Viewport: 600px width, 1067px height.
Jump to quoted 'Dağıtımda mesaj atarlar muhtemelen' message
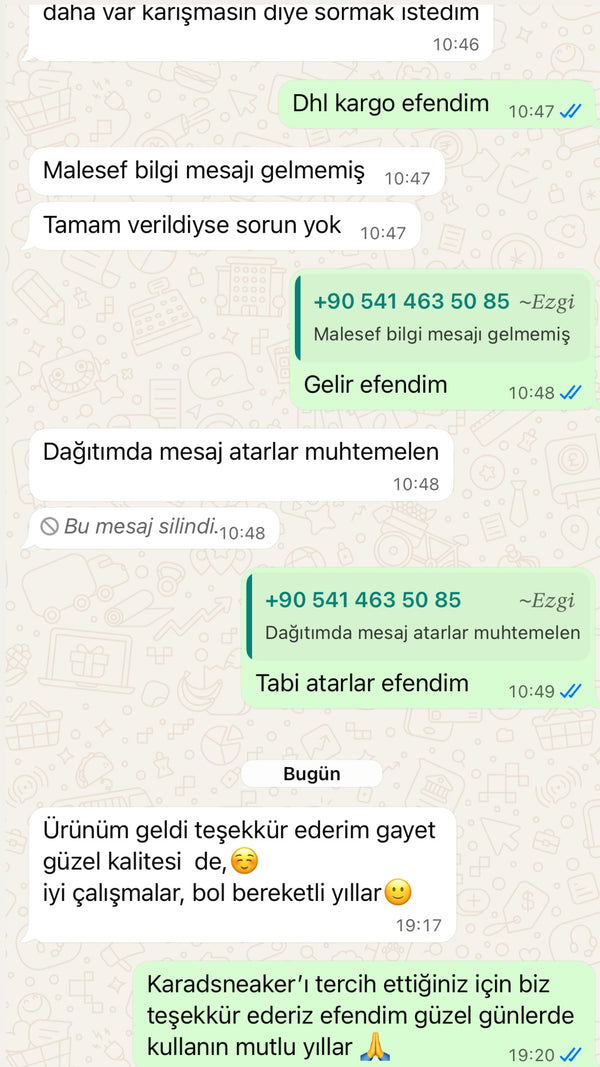[x=421, y=617]
